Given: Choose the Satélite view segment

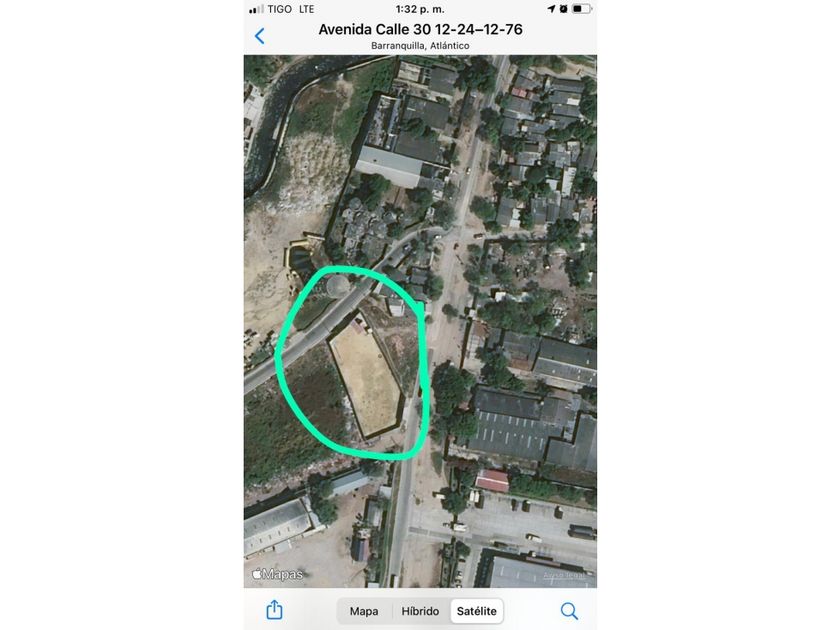Looking at the screenshot, I should (476, 611).
